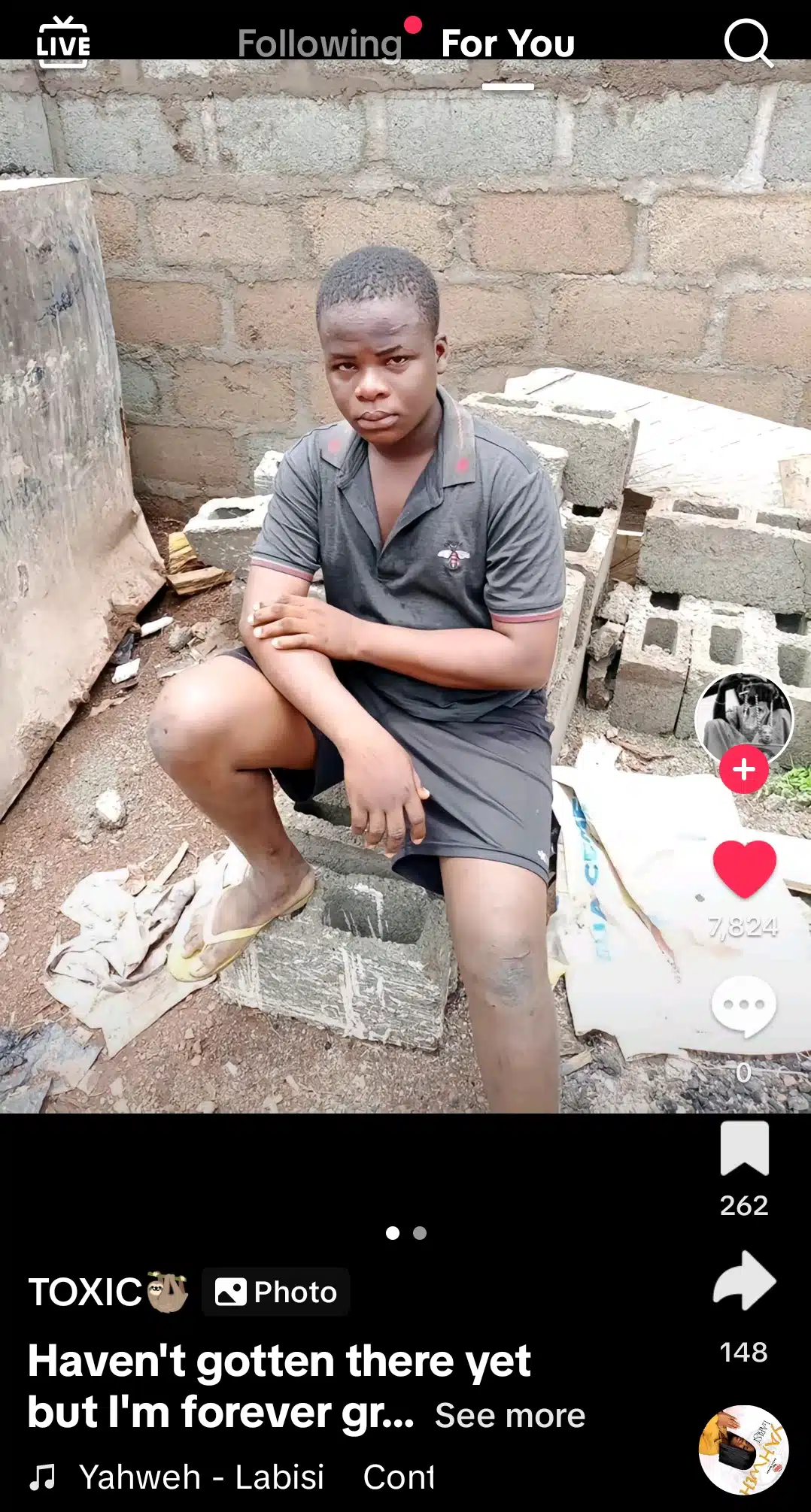This screenshot has width=811, height=1512.
Task: Bookmark this photo post
Action: point(744,1148)
